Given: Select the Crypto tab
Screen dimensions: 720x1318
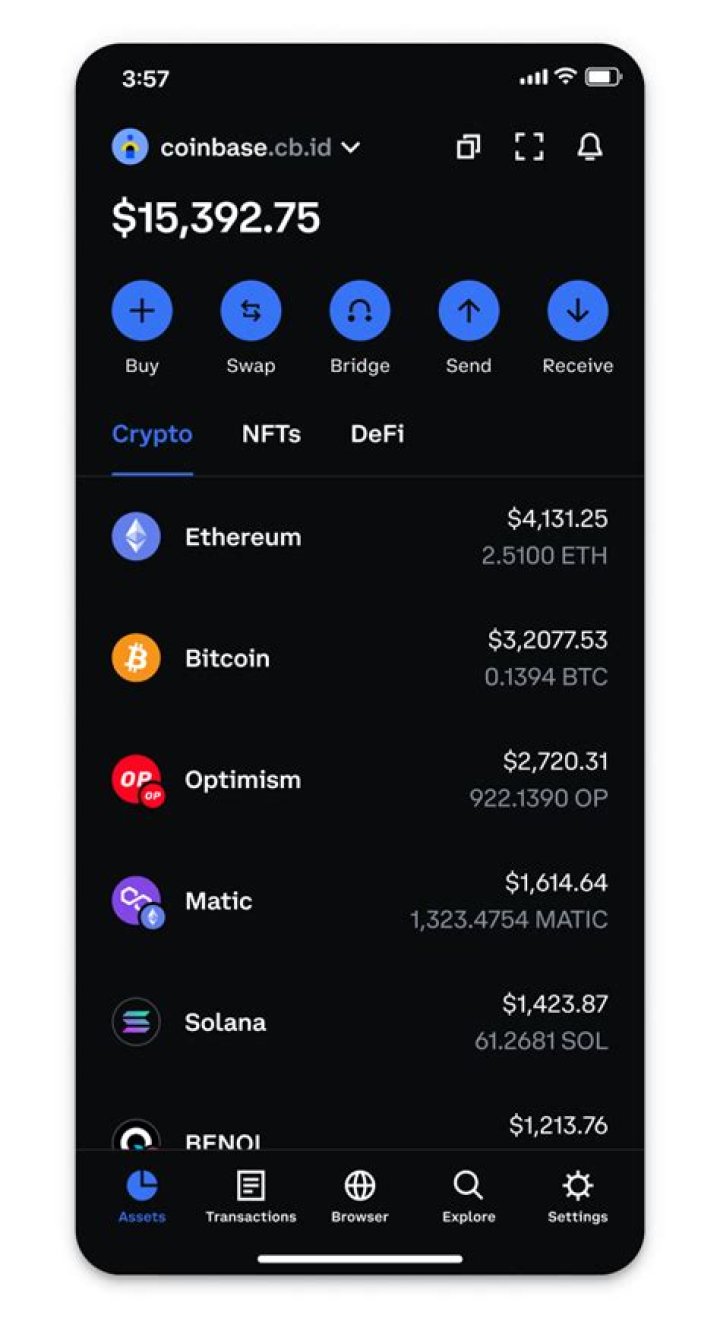Looking at the screenshot, I should point(151,434).
